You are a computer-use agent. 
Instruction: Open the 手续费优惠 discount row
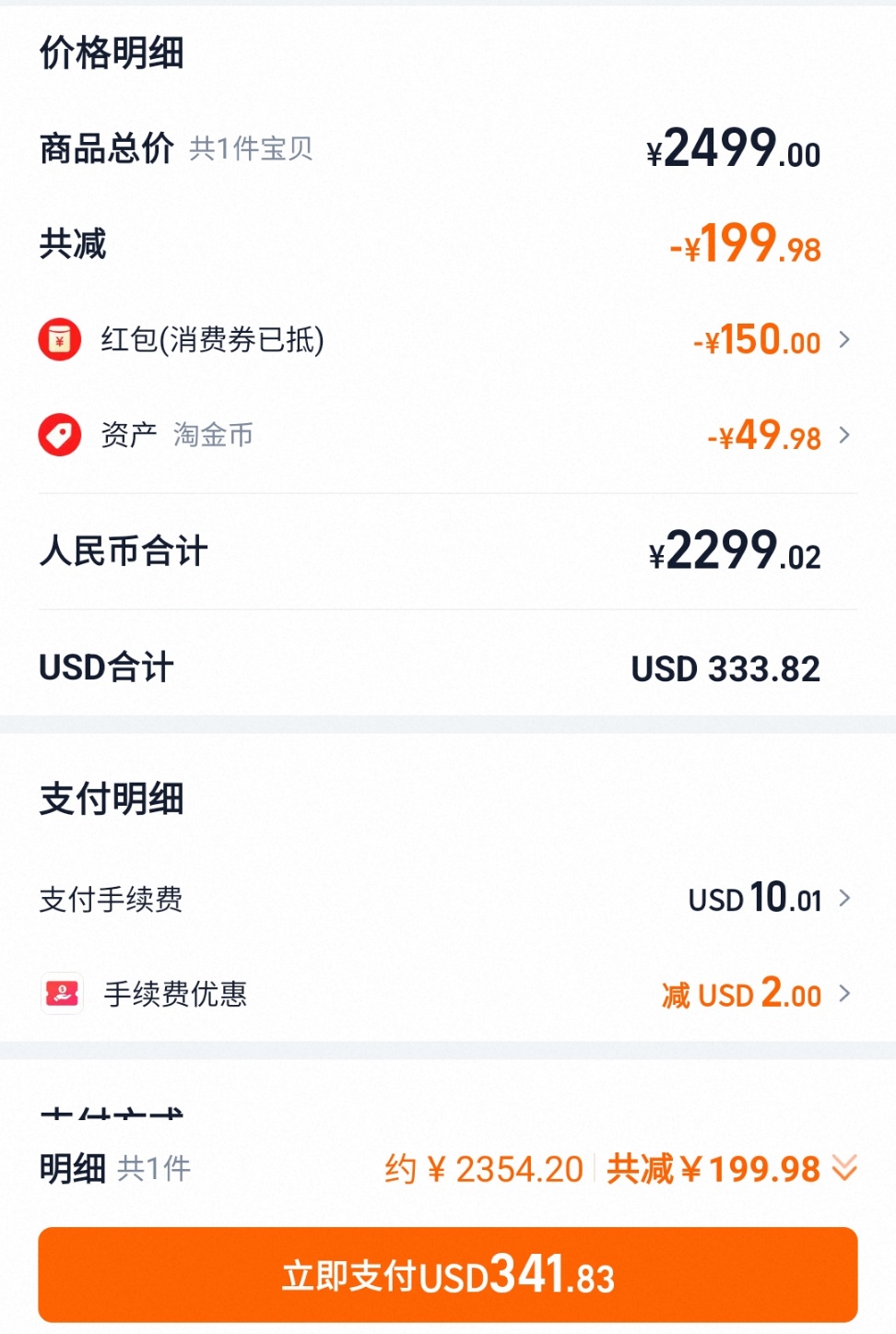(x=447, y=994)
